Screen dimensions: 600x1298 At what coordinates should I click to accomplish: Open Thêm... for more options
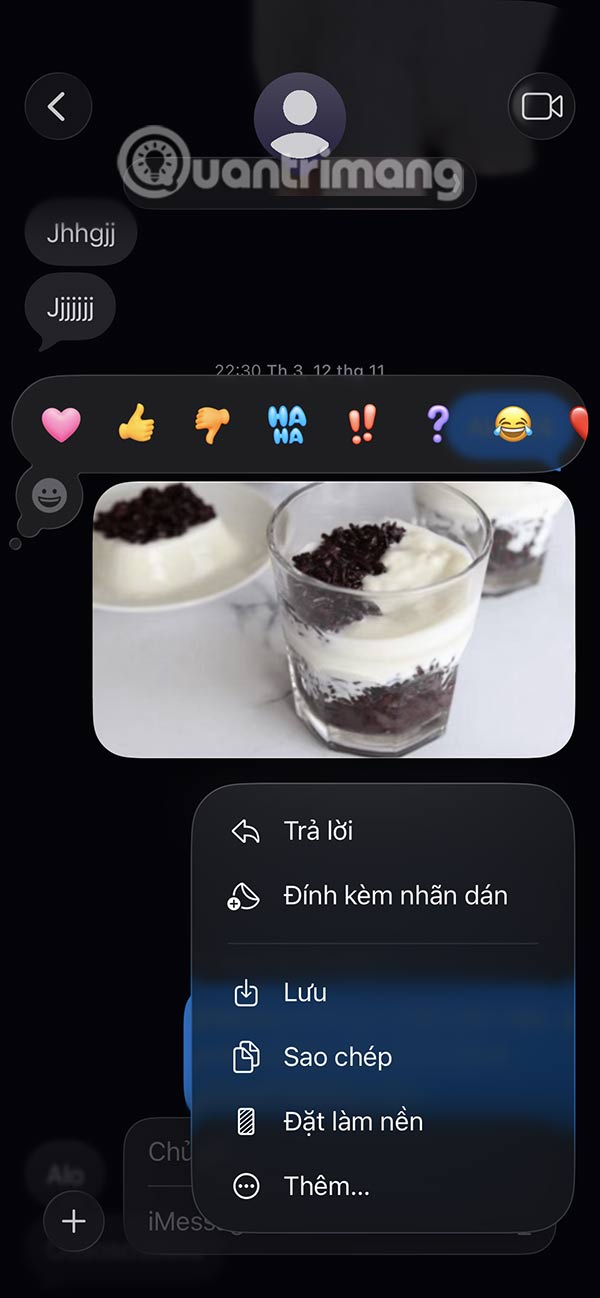[326, 1186]
